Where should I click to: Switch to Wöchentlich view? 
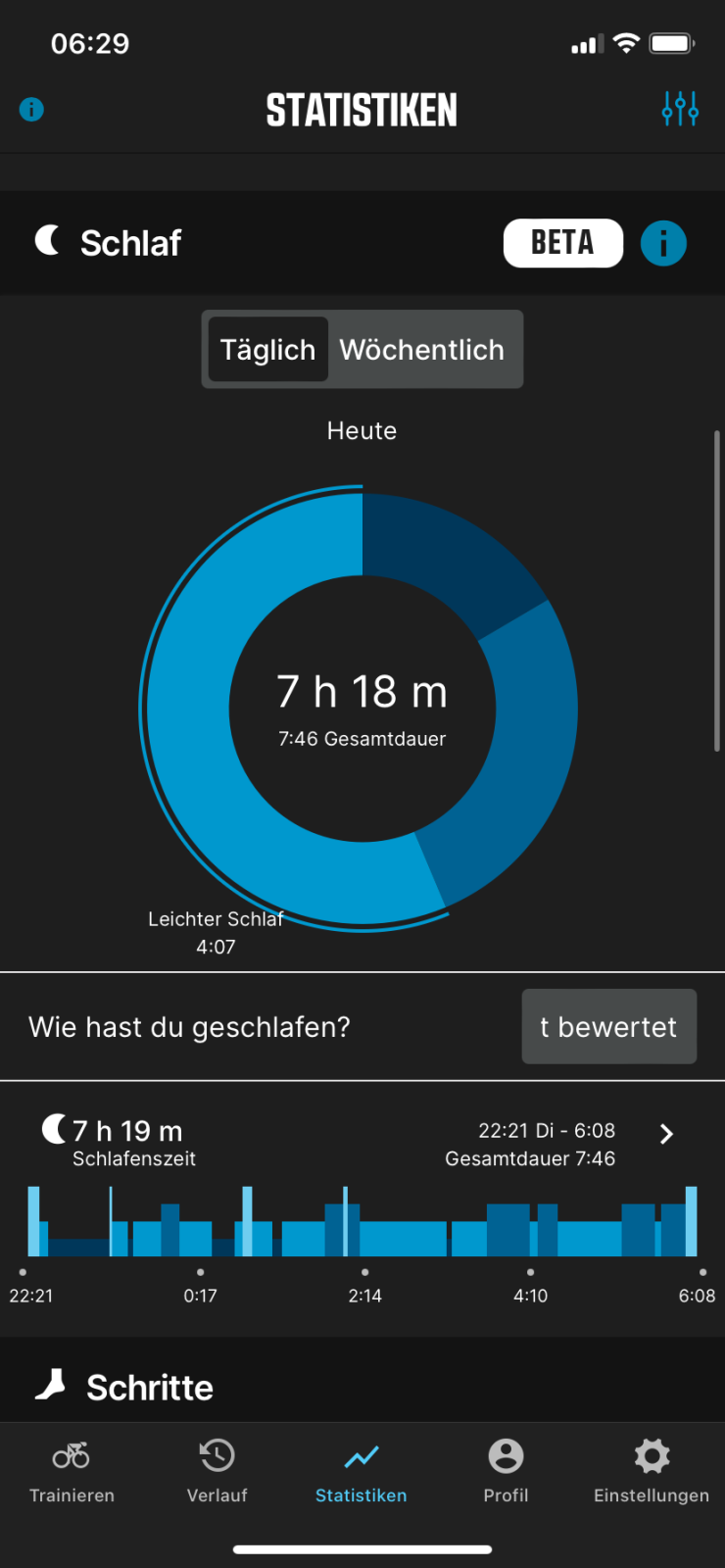(421, 350)
